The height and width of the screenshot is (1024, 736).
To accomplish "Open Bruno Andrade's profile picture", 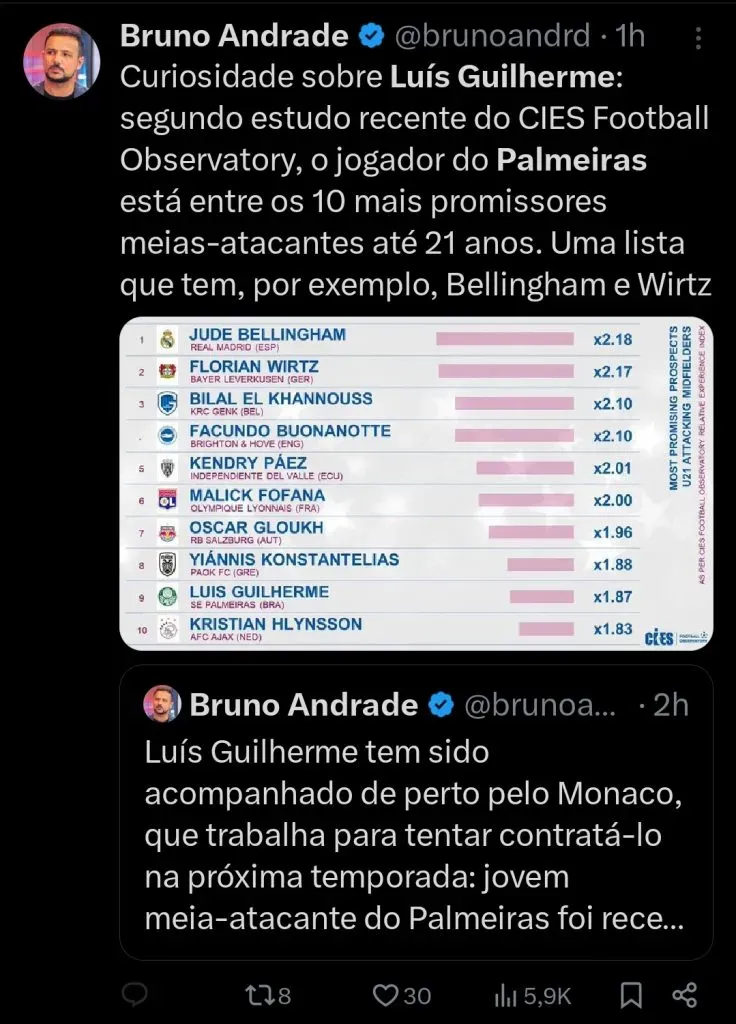I will [61, 61].
